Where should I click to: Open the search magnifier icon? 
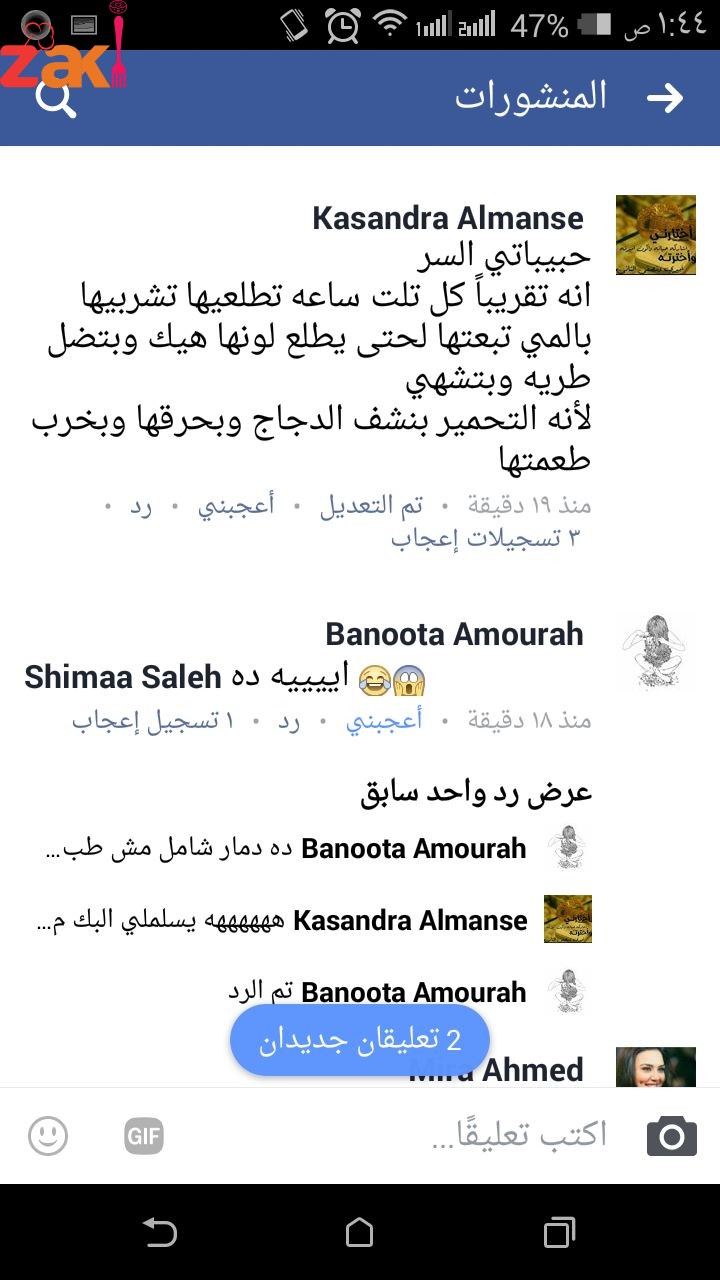tap(55, 99)
